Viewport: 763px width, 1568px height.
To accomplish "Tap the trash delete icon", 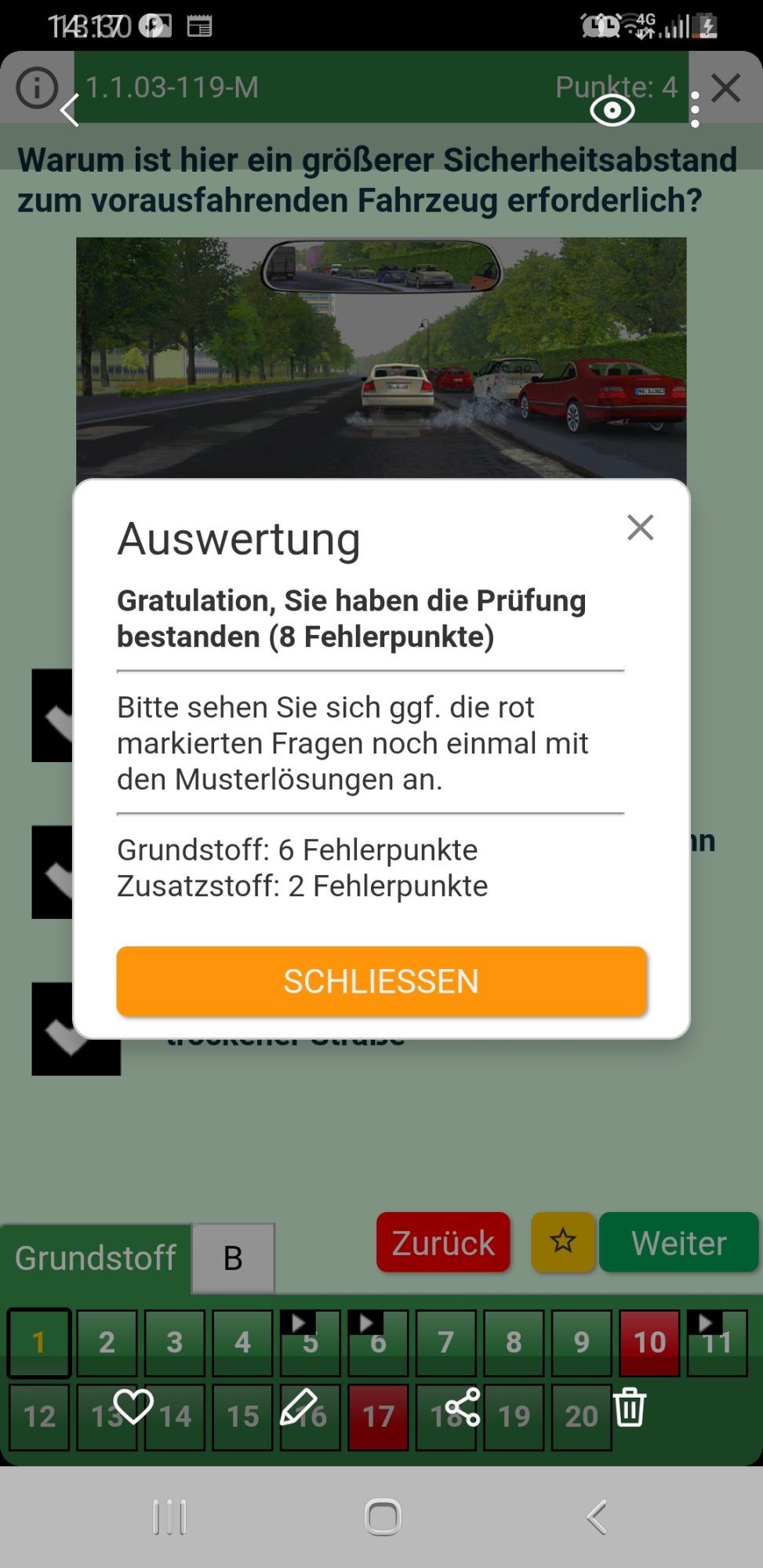I will (630, 1406).
